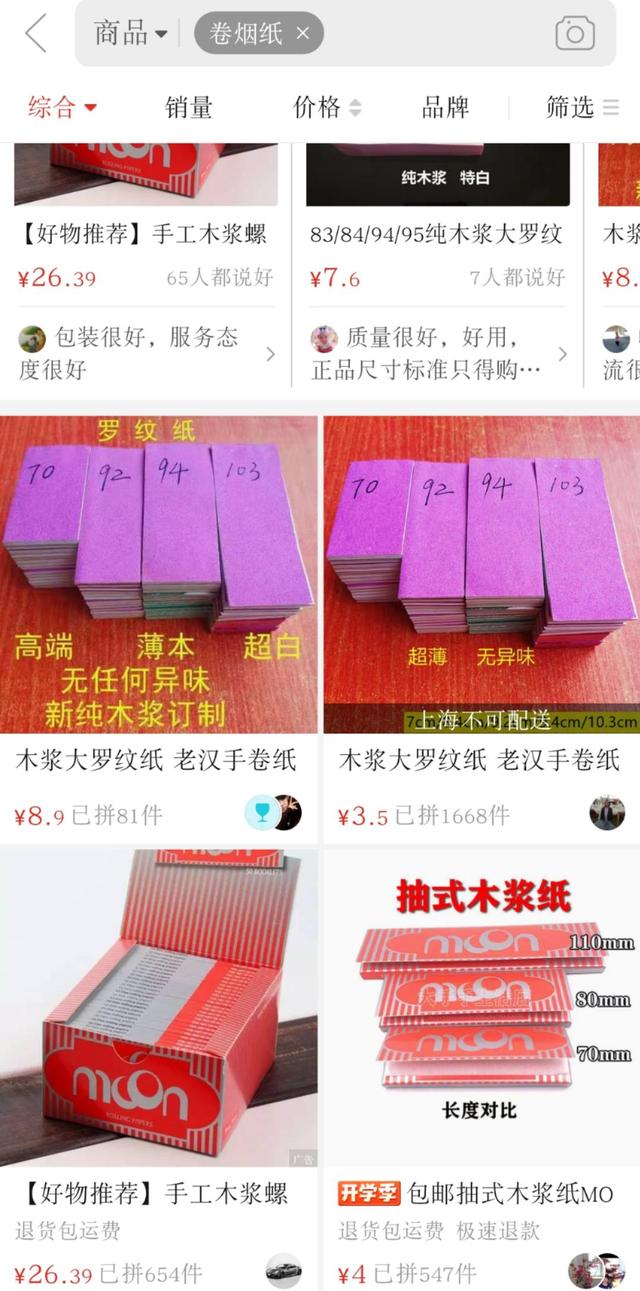Open the 商品 search type dropdown

[131, 33]
